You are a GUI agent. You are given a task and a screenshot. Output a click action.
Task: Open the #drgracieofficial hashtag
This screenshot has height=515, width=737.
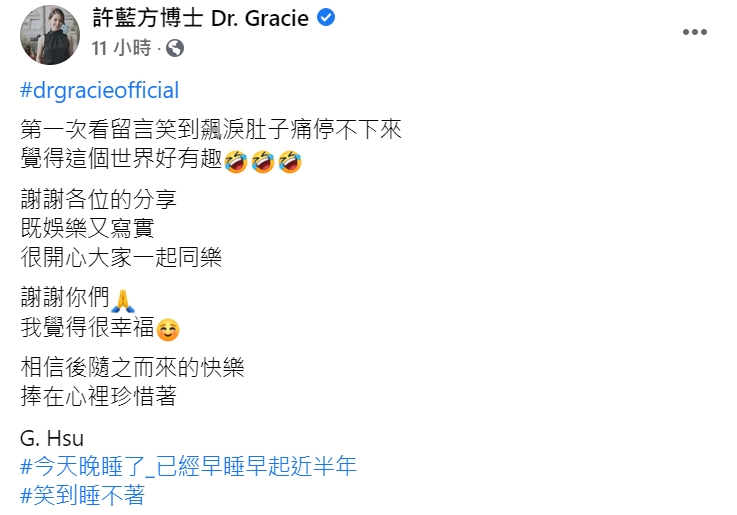(x=99, y=91)
